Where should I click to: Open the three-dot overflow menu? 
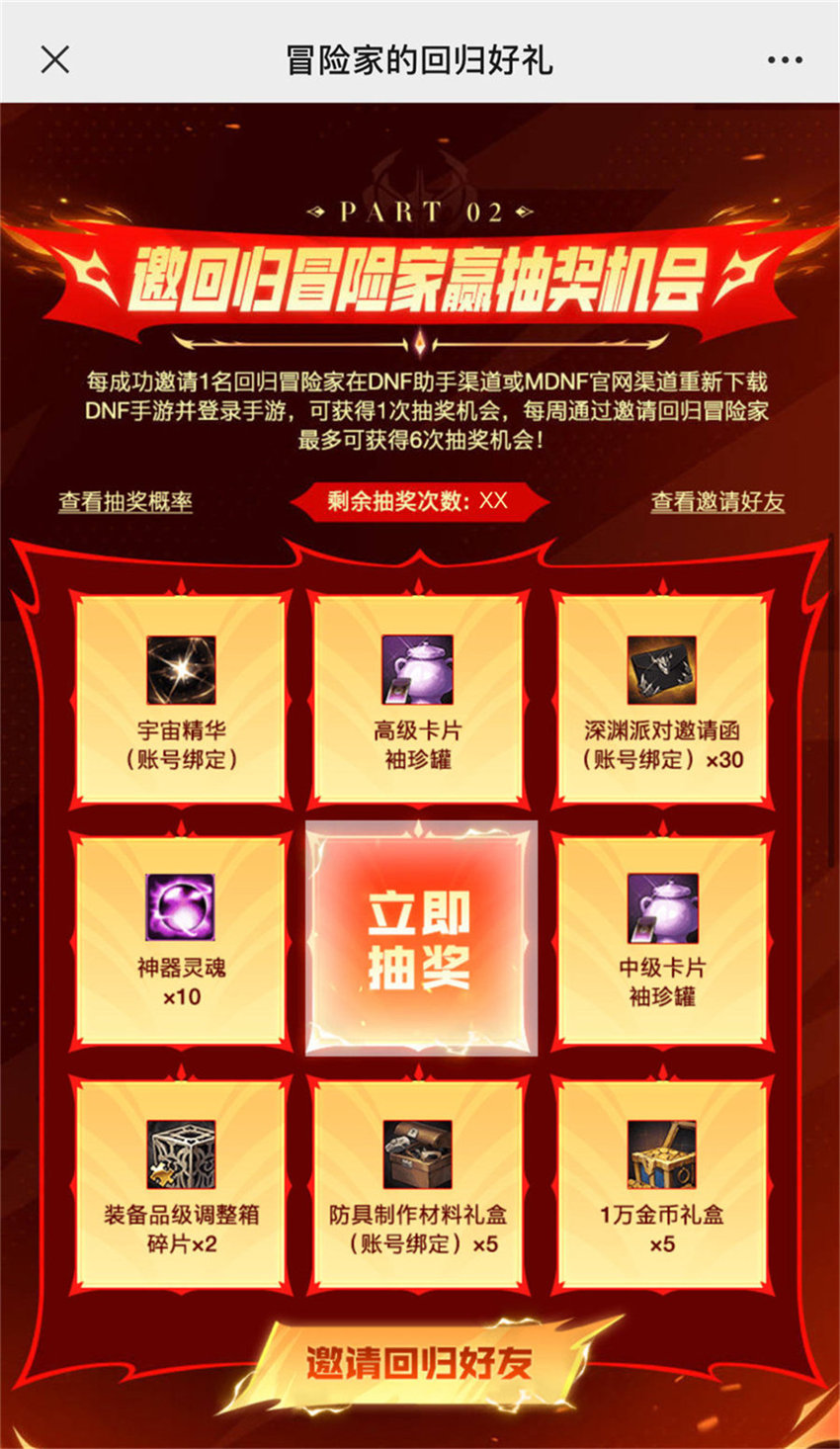click(x=785, y=60)
